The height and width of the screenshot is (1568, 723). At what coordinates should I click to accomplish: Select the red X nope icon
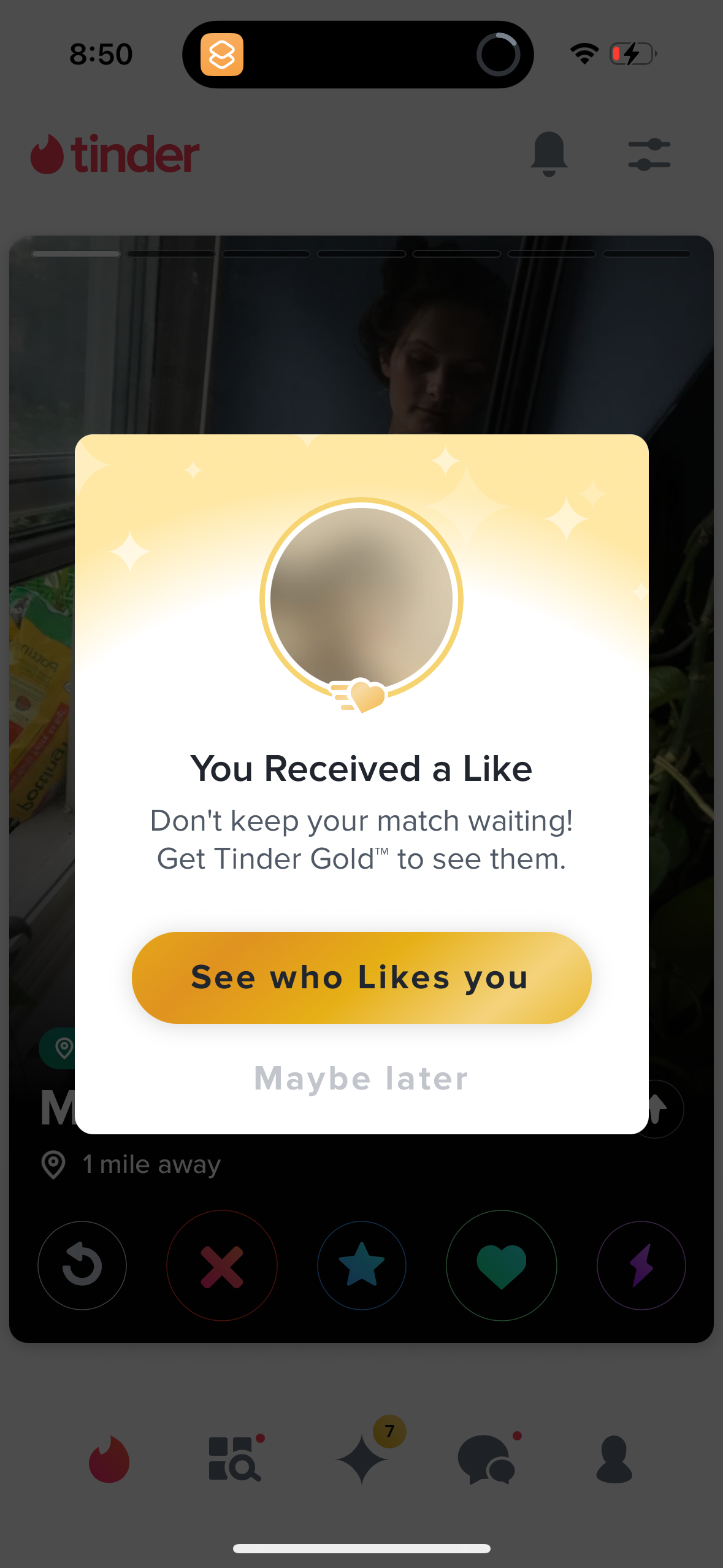[x=222, y=1266]
